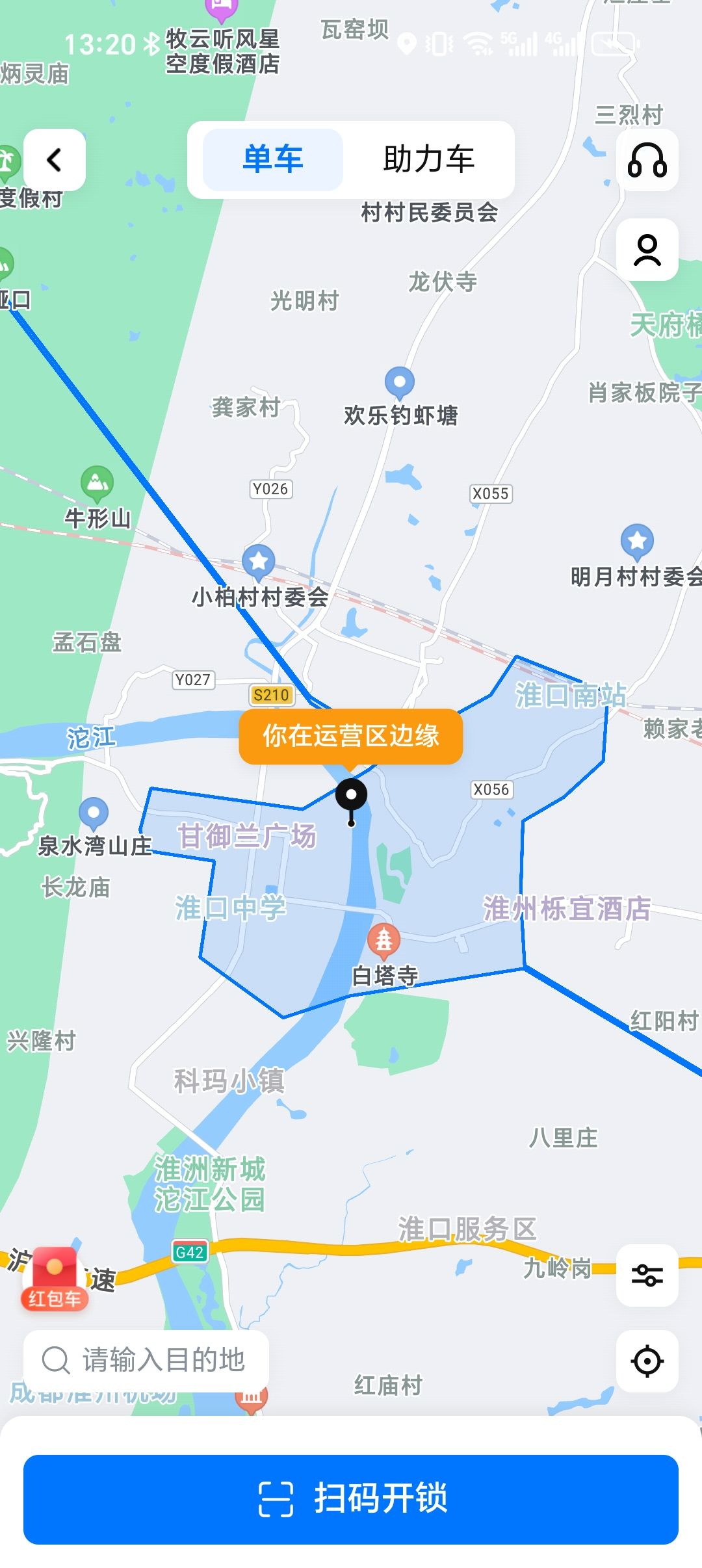Switch to the 助力车 tab
The height and width of the screenshot is (1568, 702).
tap(429, 160)
